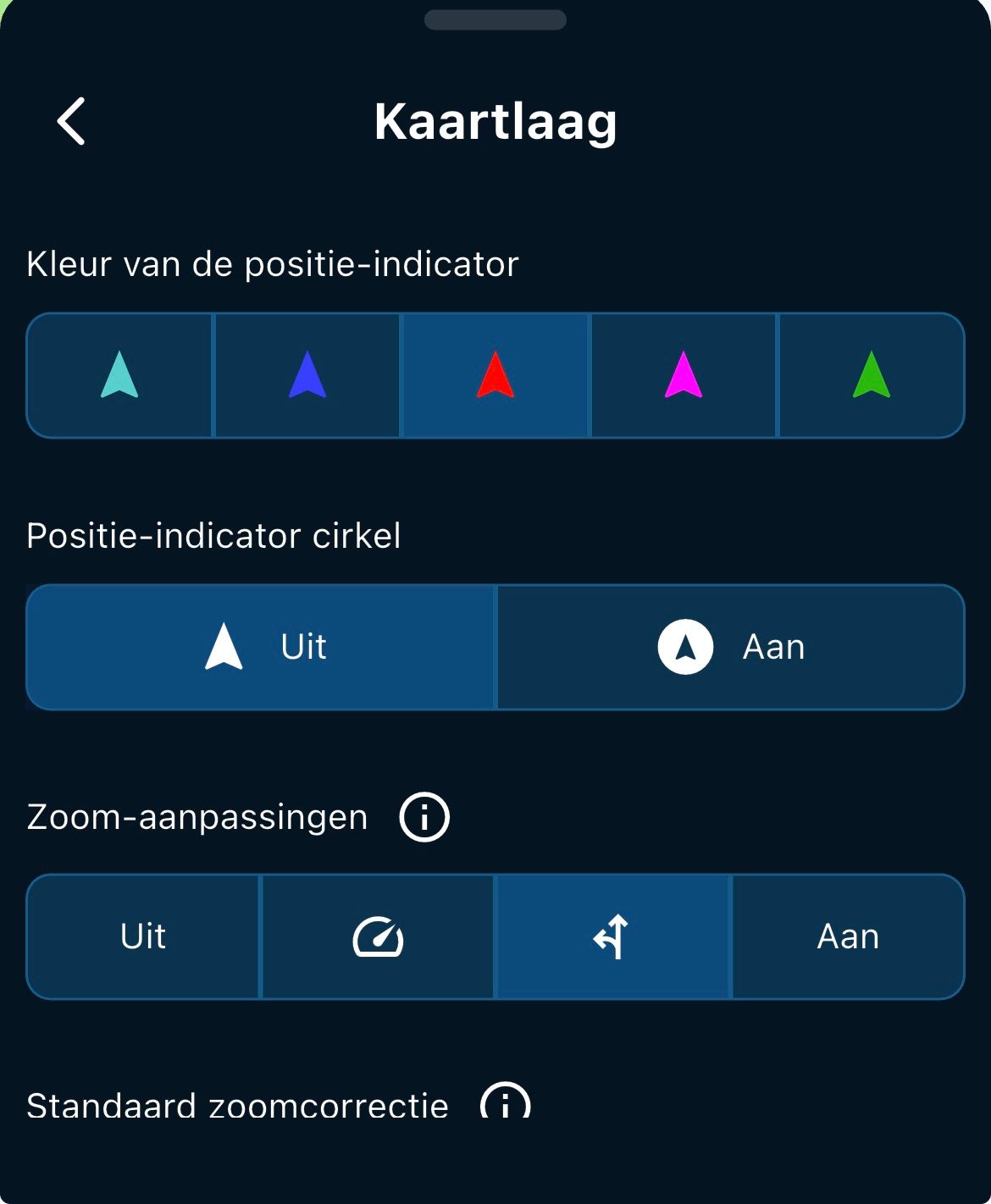This screenshot has width=991, height=1204.
Task: Select the cyan position indicator color
Action: click(119, 375)
